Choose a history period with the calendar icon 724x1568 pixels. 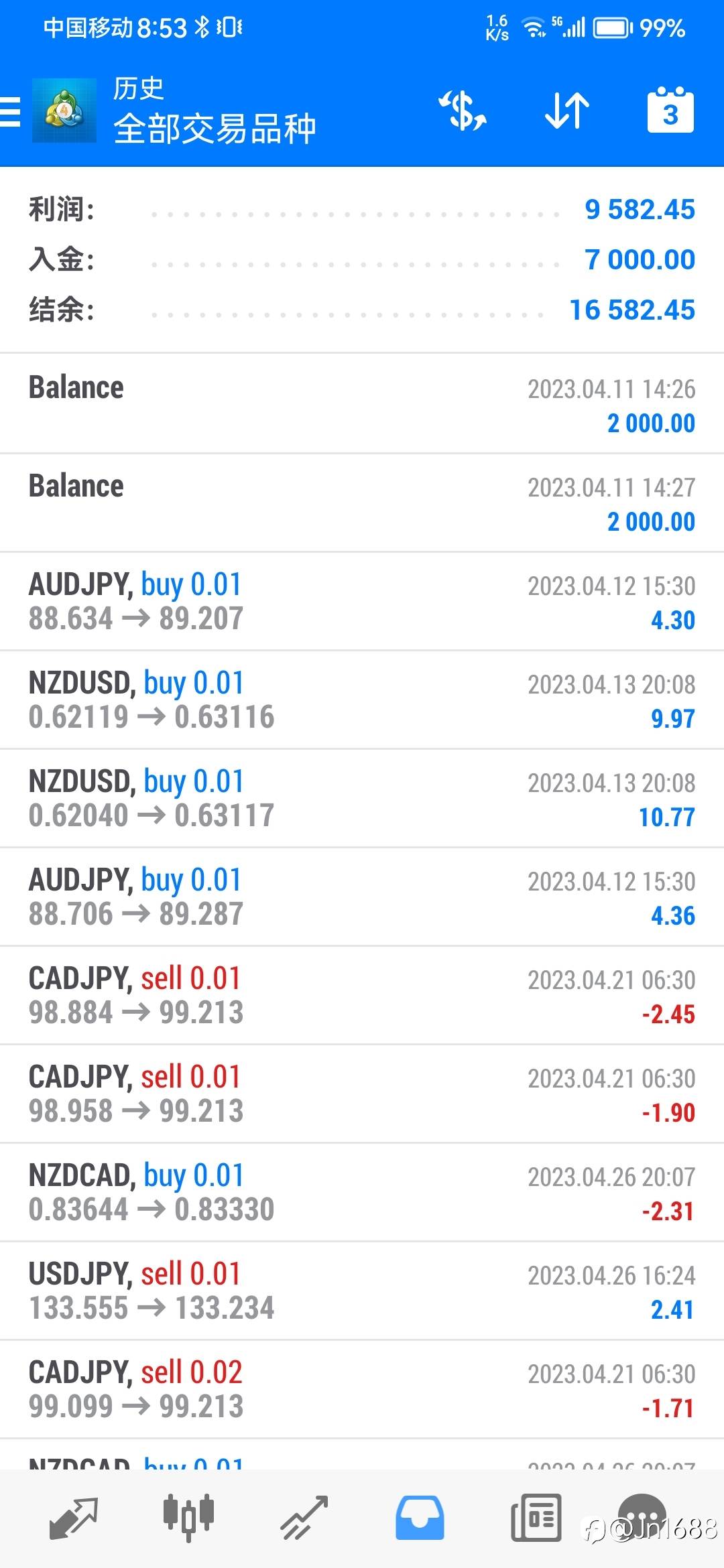(670, 111)
